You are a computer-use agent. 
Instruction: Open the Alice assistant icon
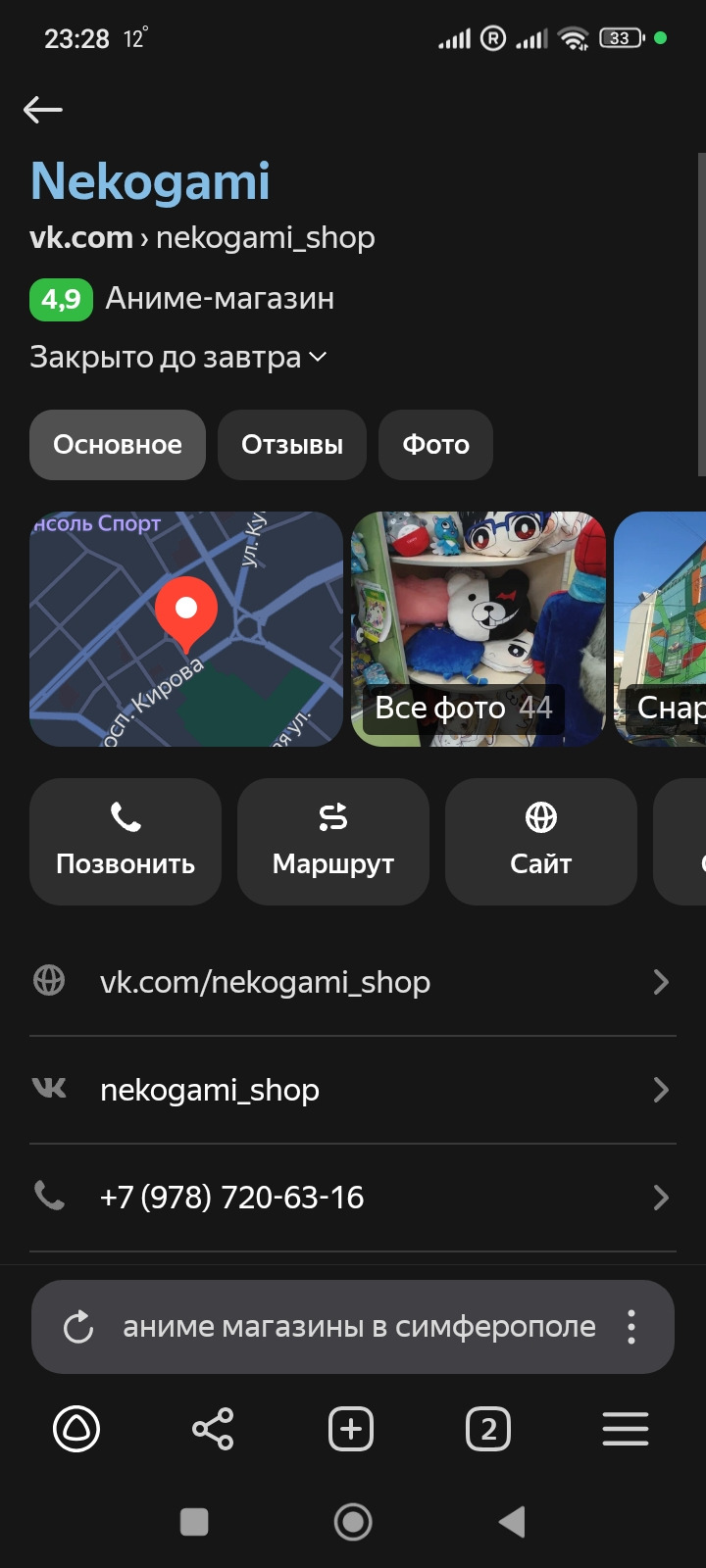tap(76, 1429)
